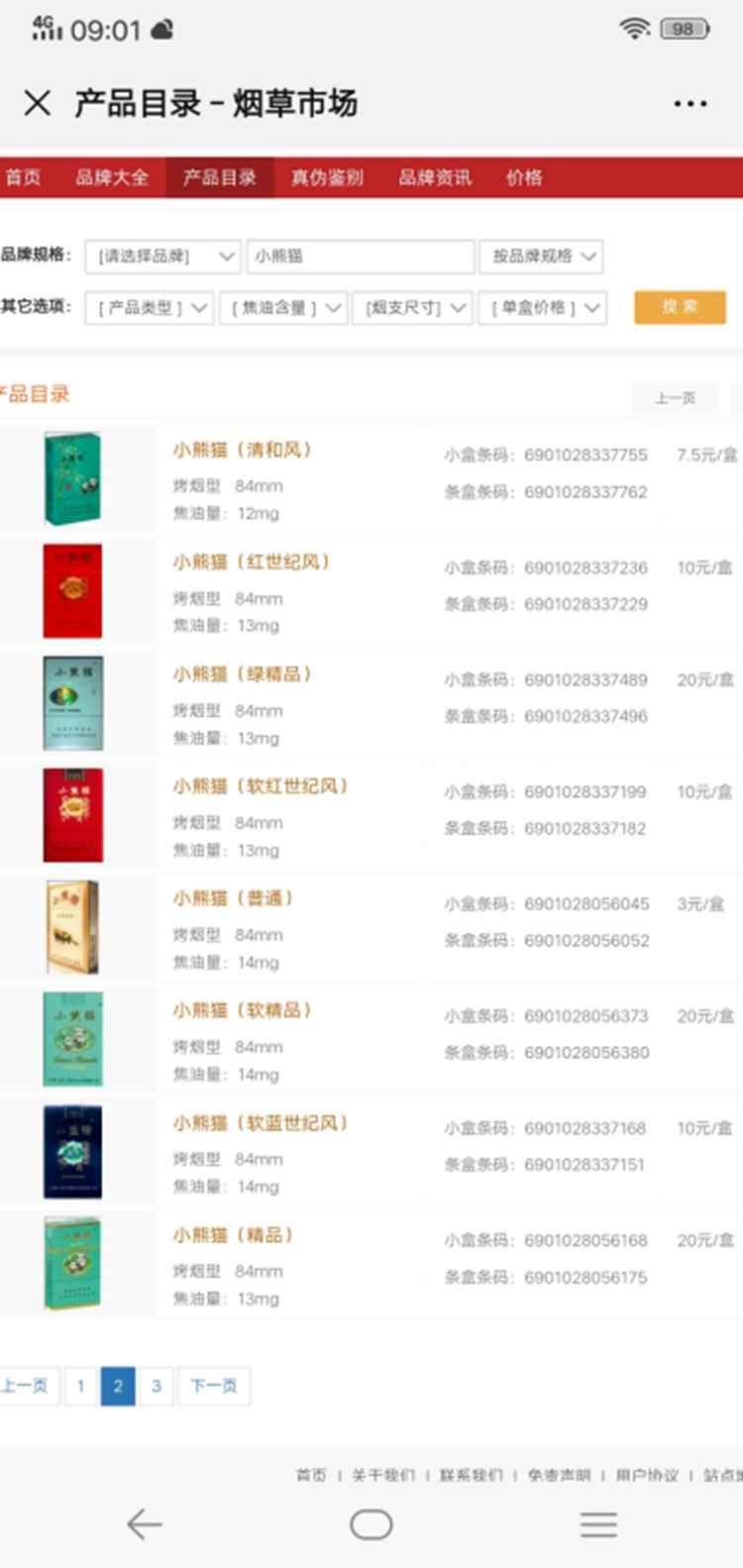Viewport: 743px width, 1568px height.
Task: Expand the 产品类型 dropdown
Action: coord(150,308)
